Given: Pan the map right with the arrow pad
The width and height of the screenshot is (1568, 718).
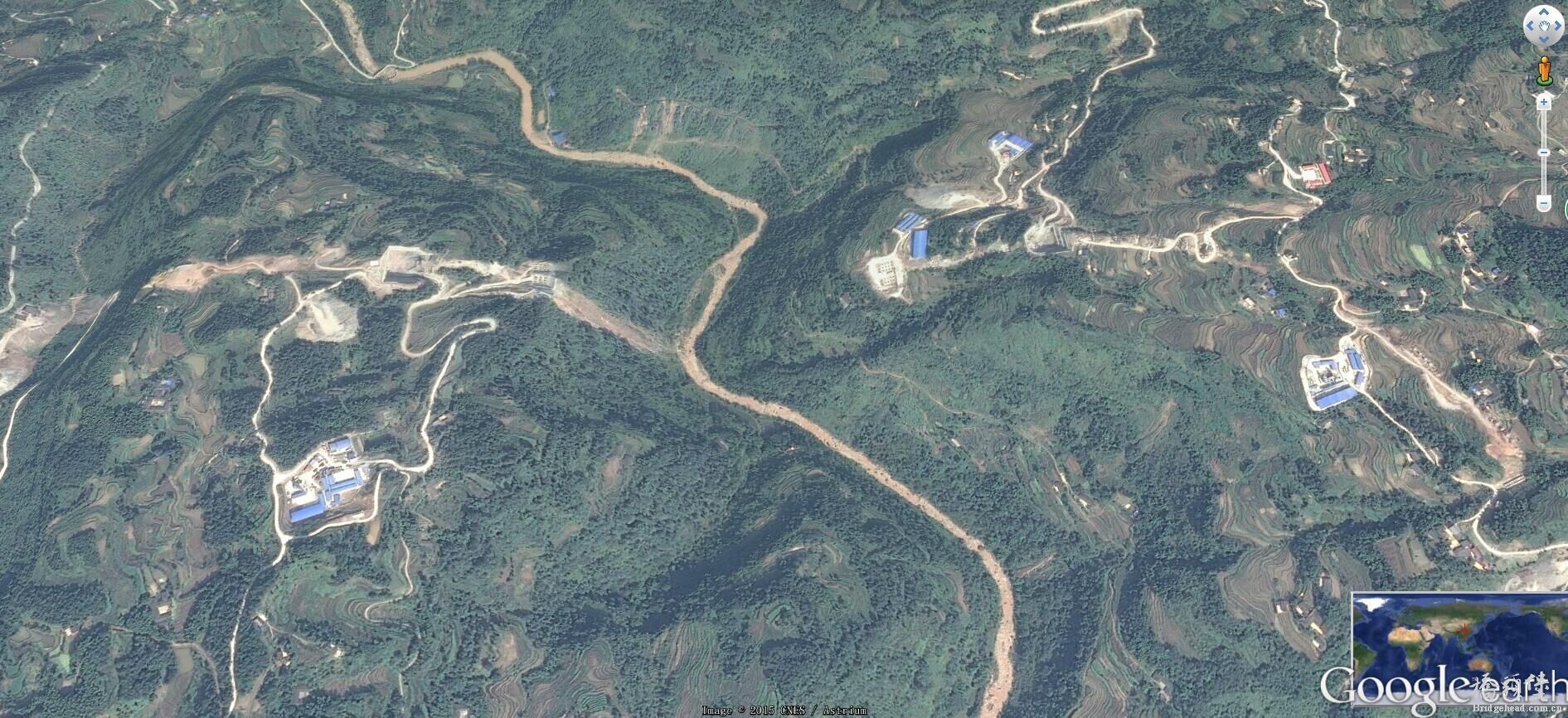Looking at the screenshot, I should (1558, 26).
